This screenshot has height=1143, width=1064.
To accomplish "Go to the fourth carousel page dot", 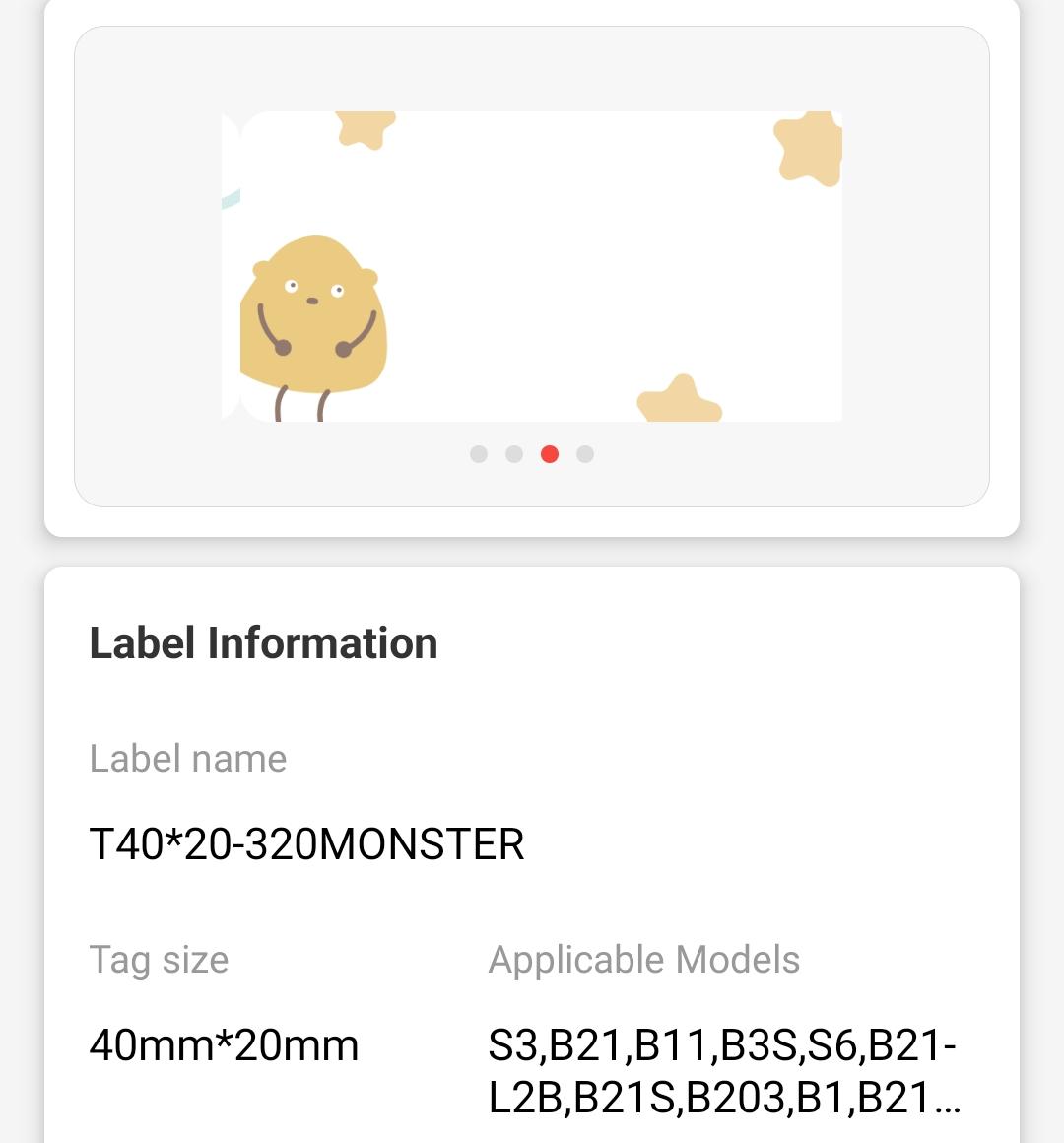I will tap(585, 454).
